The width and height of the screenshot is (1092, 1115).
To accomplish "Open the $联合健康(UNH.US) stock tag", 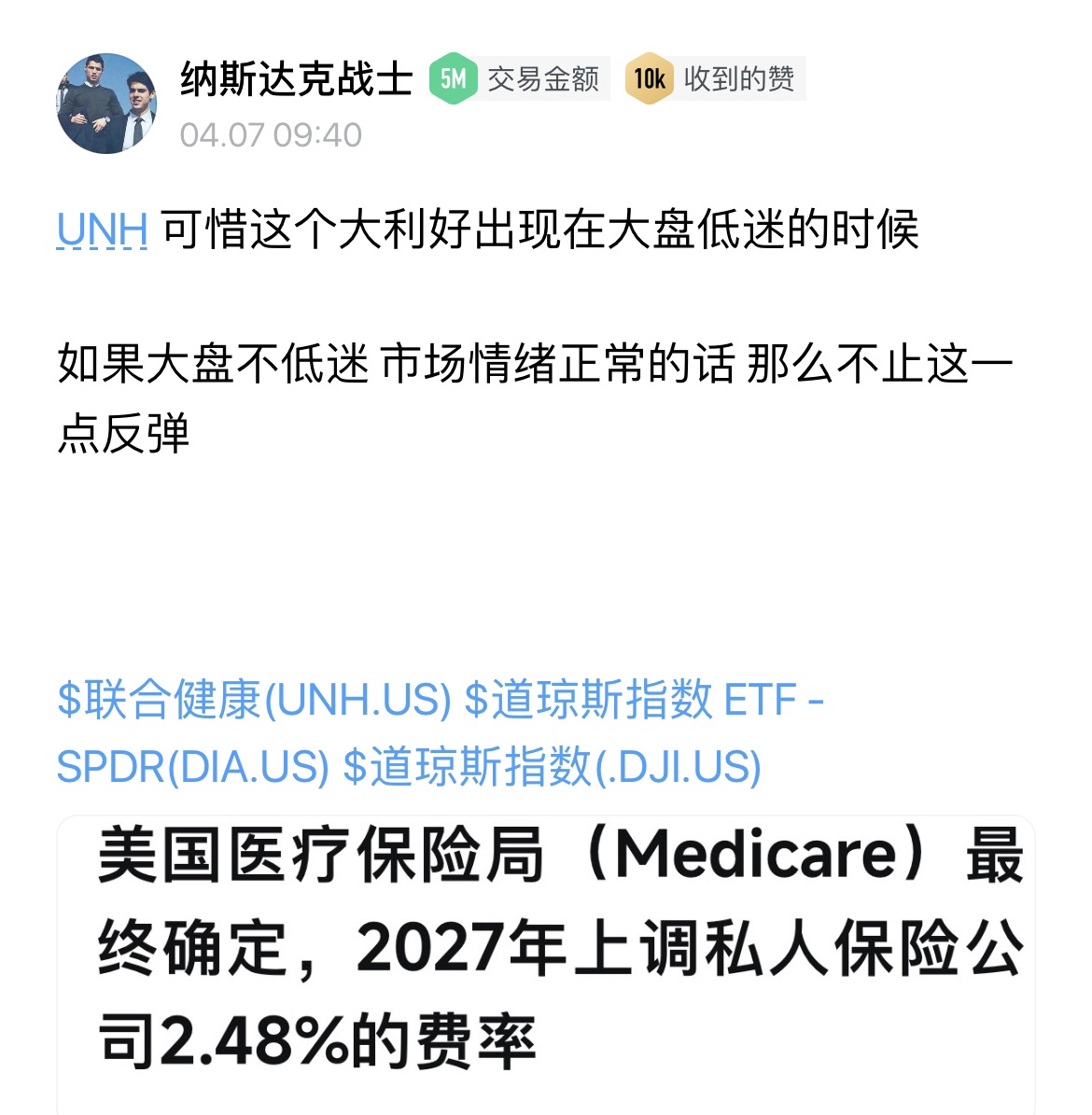I will pyautogui.click(x=254, y=700).
